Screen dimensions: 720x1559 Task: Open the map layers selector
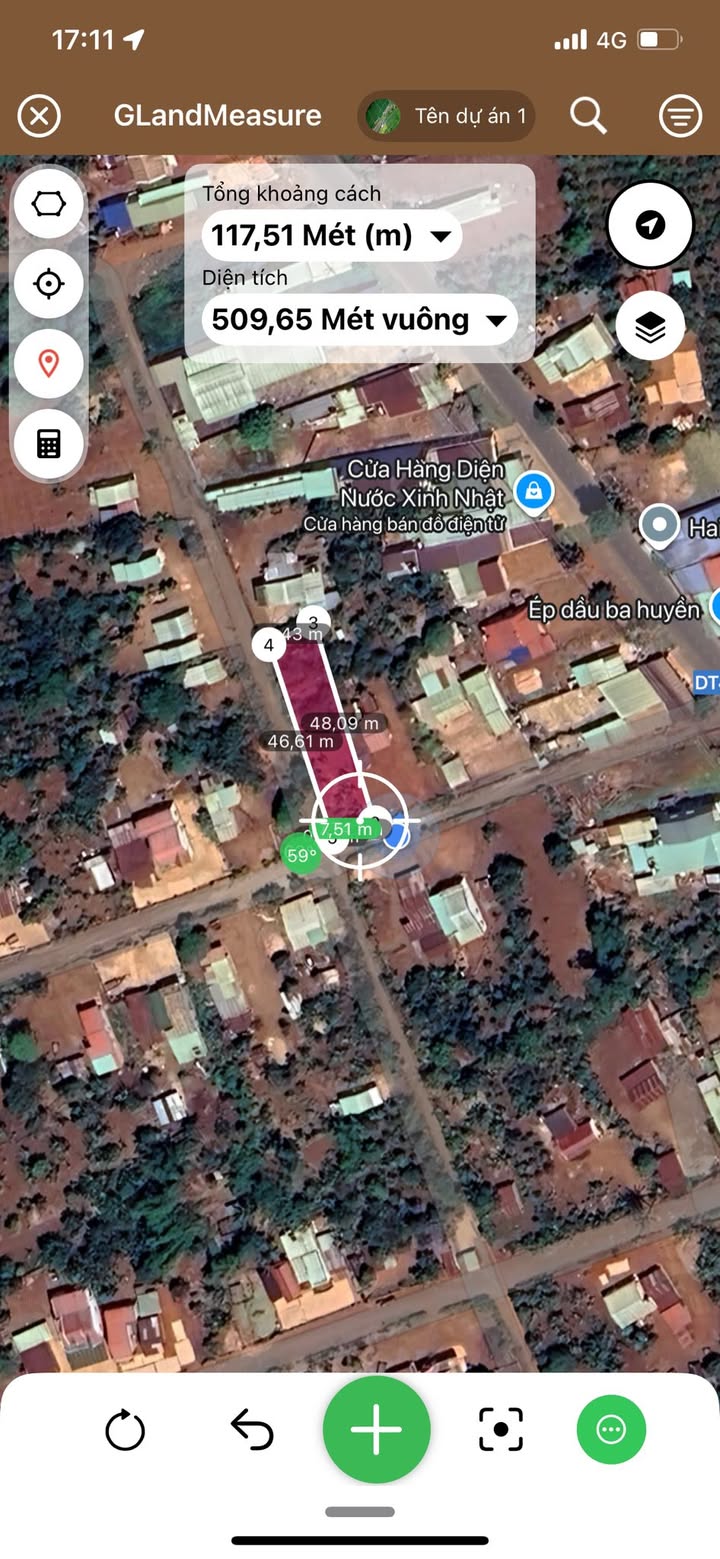(x=650, y=326)
